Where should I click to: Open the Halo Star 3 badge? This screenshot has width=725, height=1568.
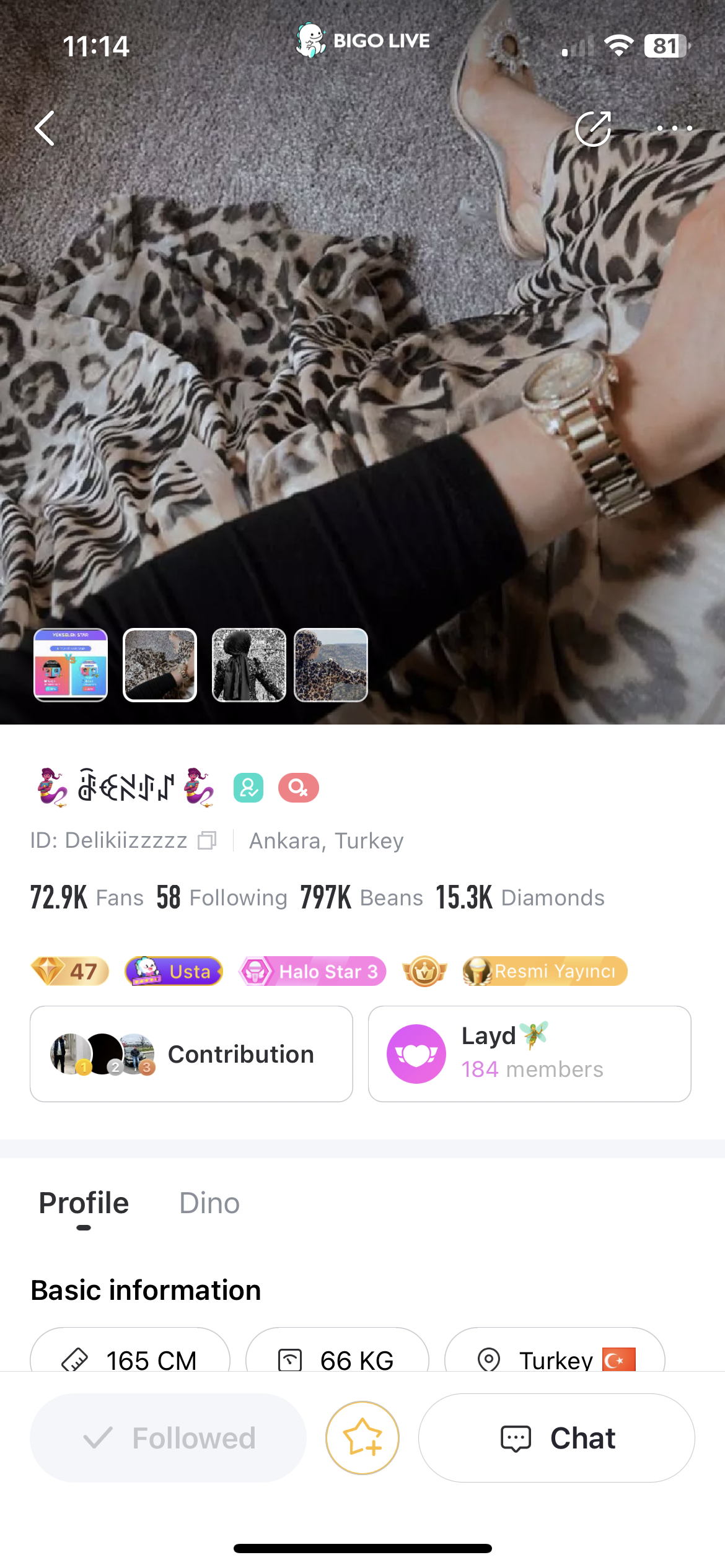coord(313,971)
